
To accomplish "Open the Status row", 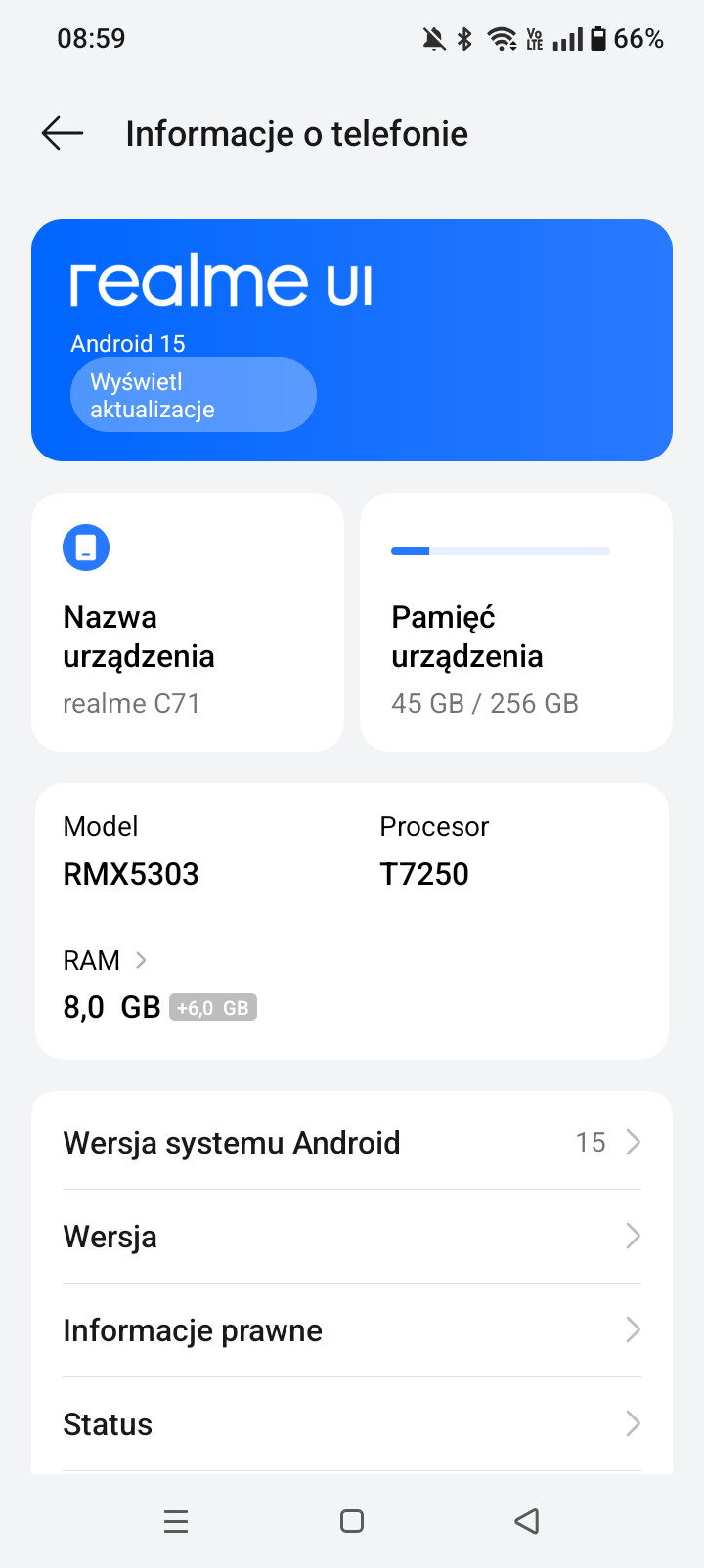I will click(352, 1423).
